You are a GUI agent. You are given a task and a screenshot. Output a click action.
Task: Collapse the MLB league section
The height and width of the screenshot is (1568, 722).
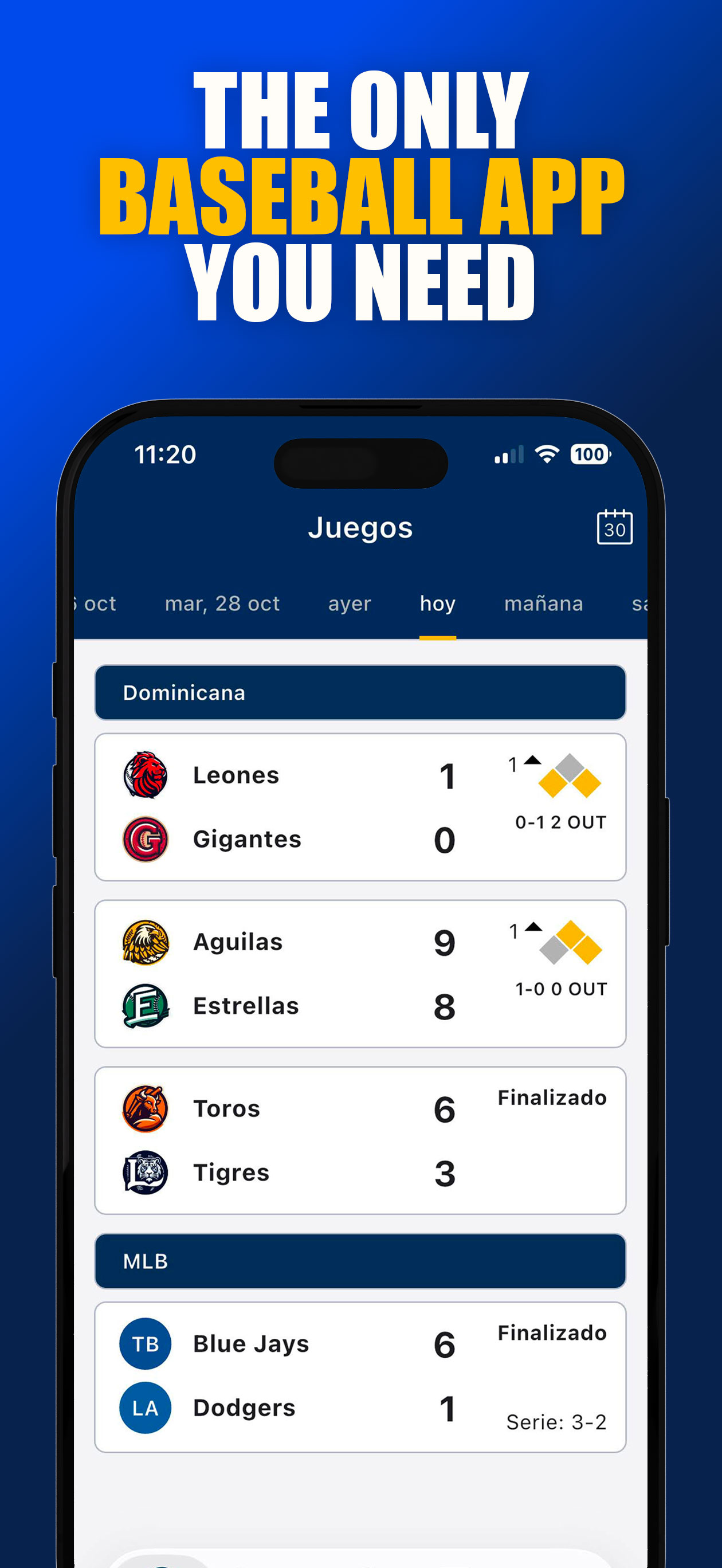click(360, 1261)
